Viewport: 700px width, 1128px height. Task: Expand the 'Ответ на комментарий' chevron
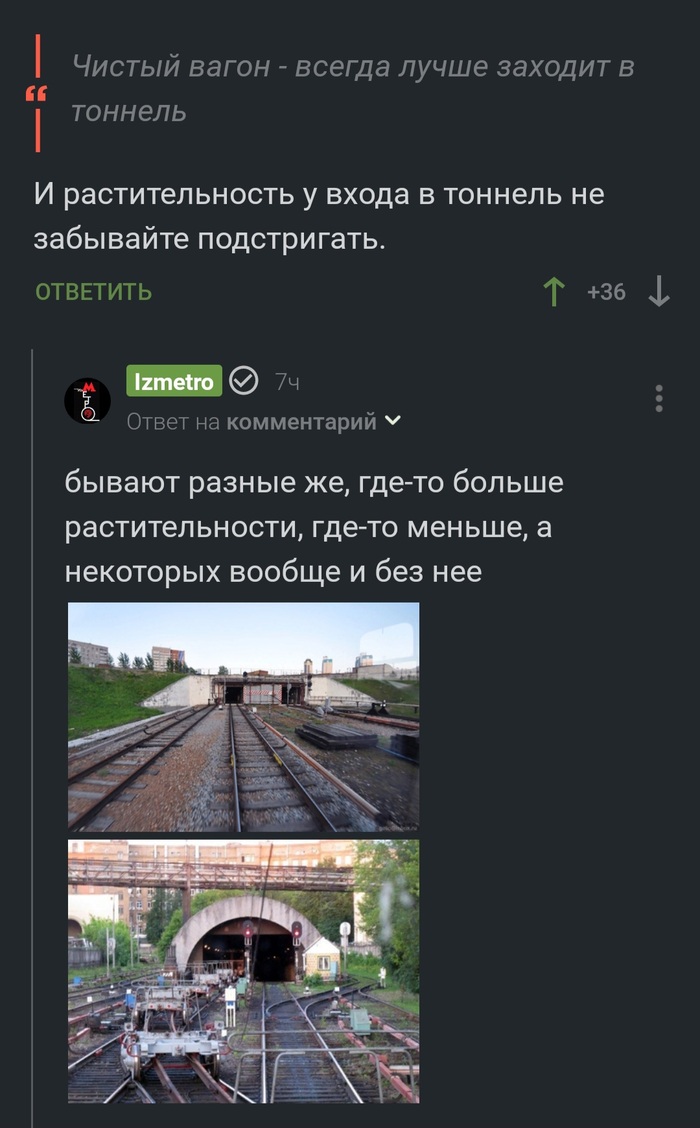click(393, 422)
